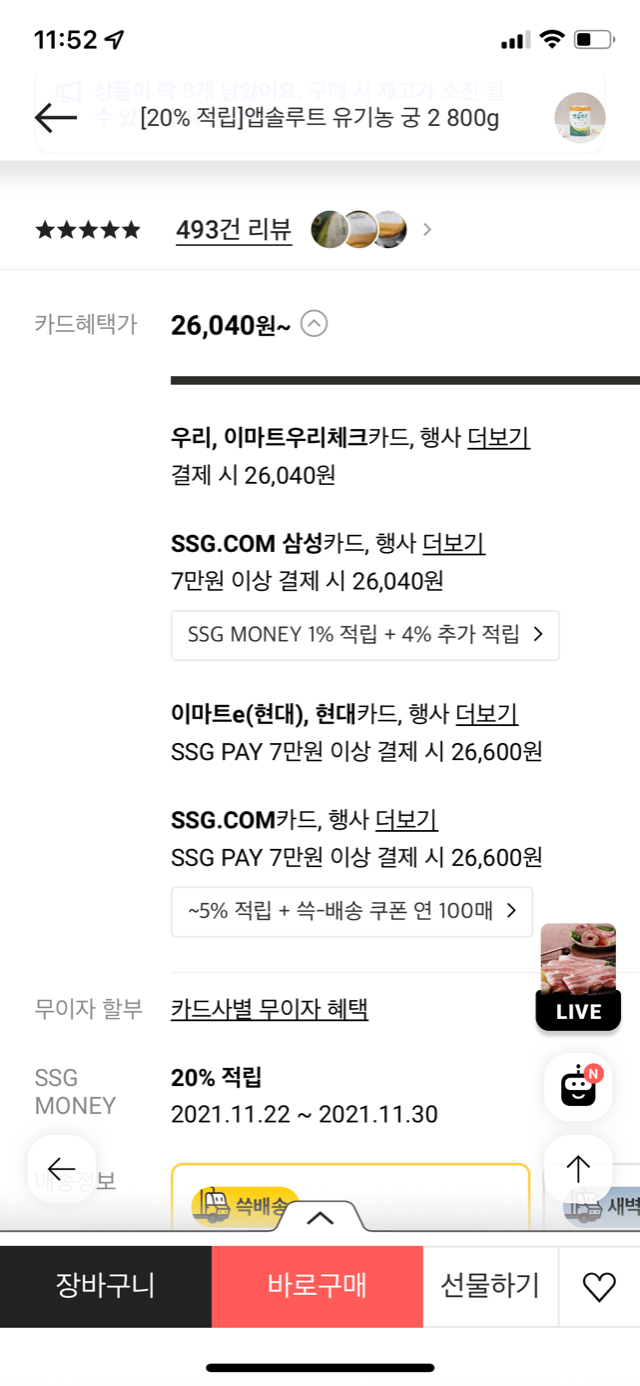Open the chatbot assistant icon

[578, 1088]
